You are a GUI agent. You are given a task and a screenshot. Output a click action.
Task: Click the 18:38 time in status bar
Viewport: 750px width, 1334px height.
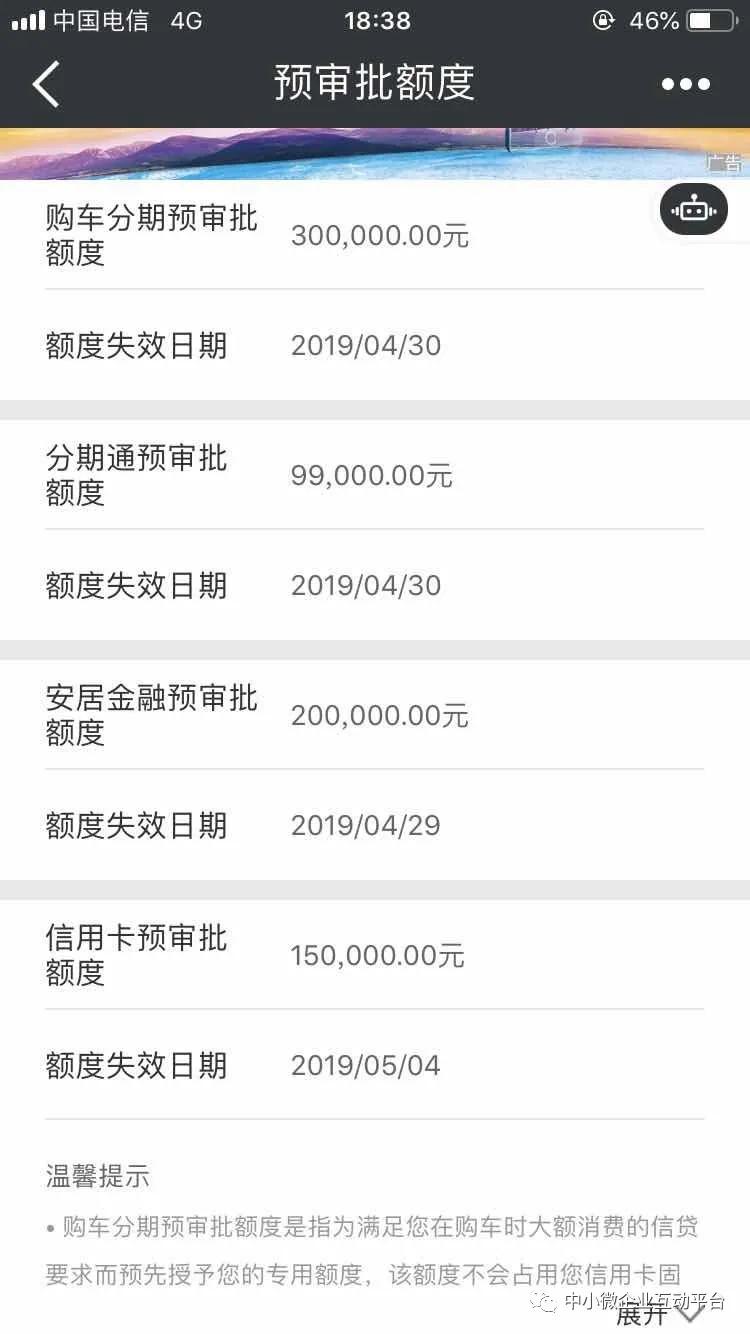[x=375, y=20]
